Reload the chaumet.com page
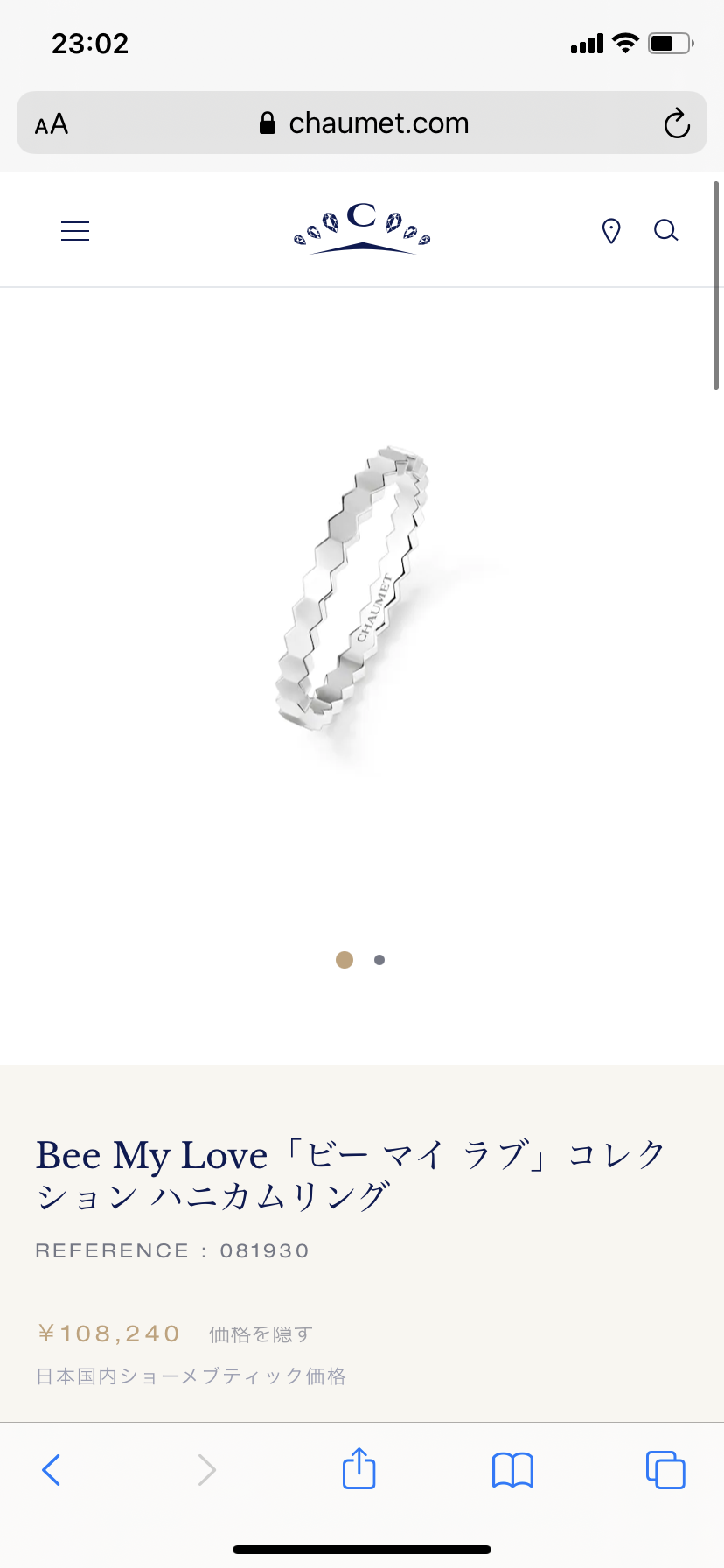Viewport: 724px width, 1568px height. click(x=676, y=123)
